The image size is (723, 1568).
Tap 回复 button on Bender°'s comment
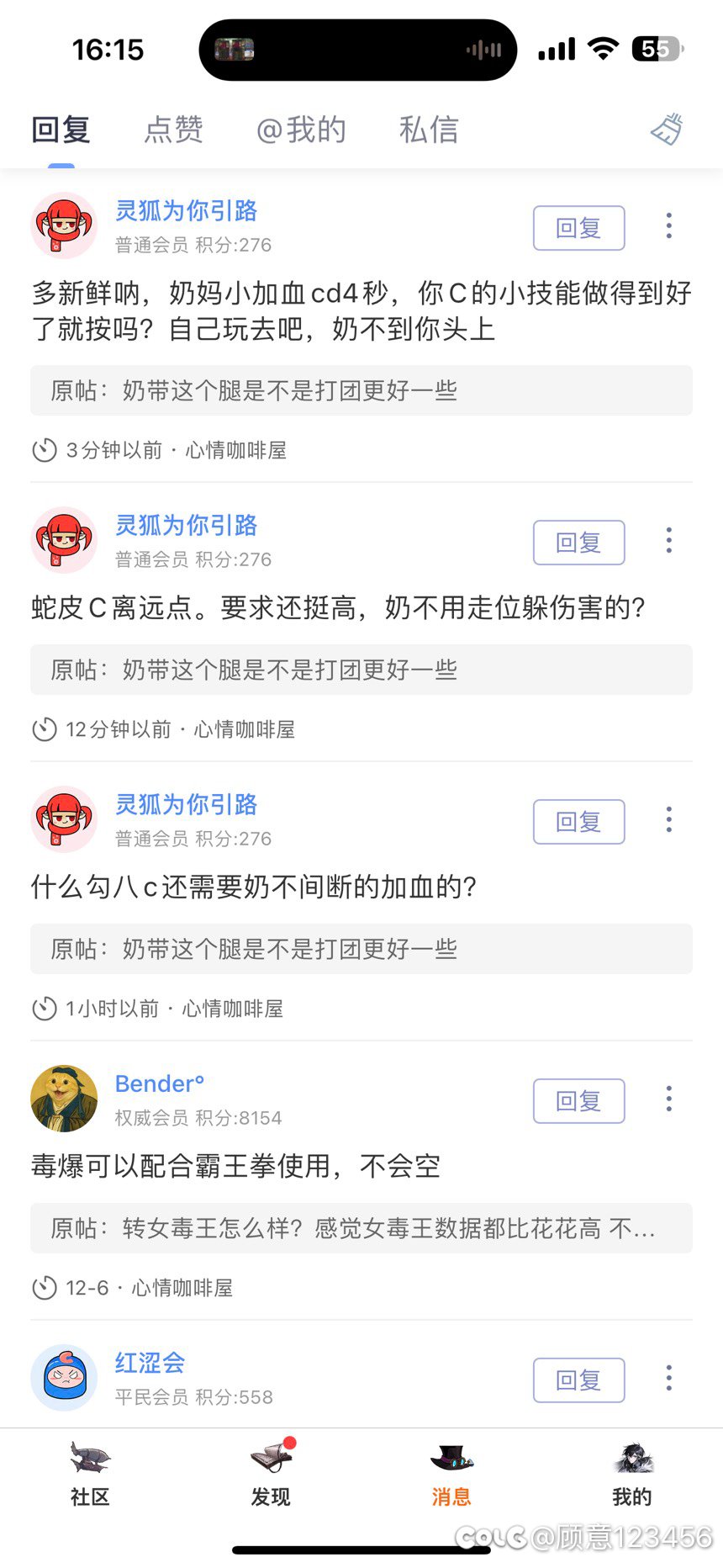pos(578,1101)
